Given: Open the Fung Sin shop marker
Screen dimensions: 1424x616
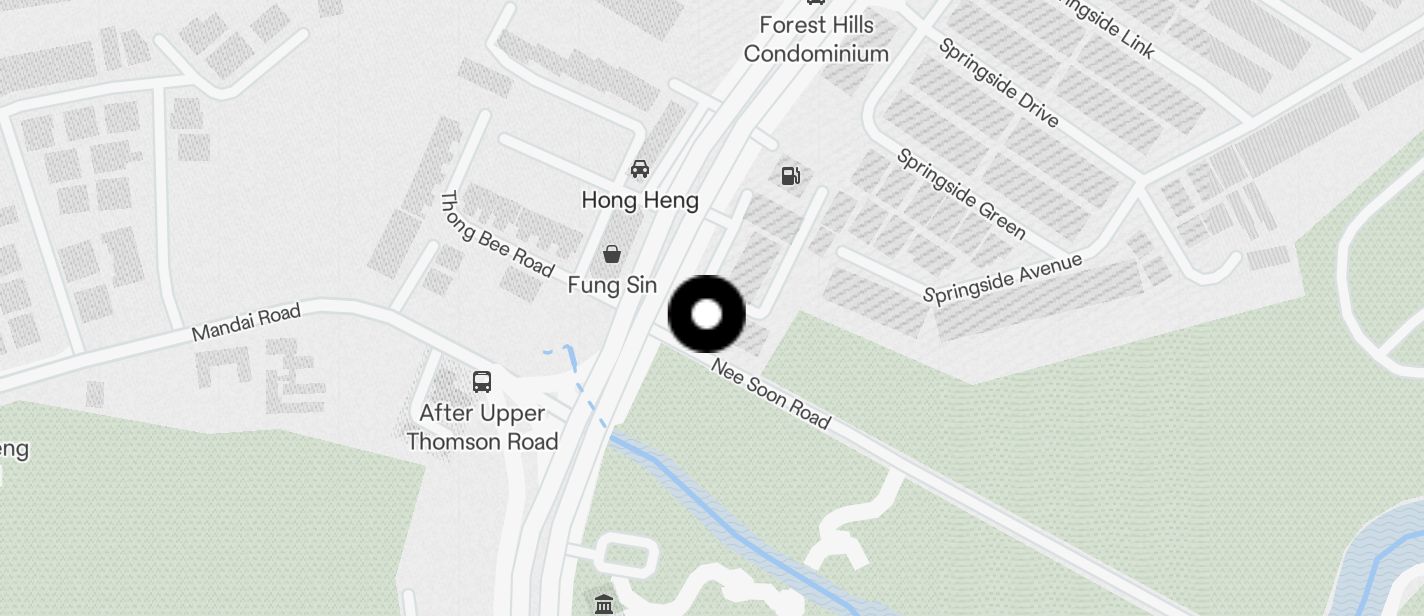Looking at the screenshot, I should pyautogui.click(x=612, y=254).
